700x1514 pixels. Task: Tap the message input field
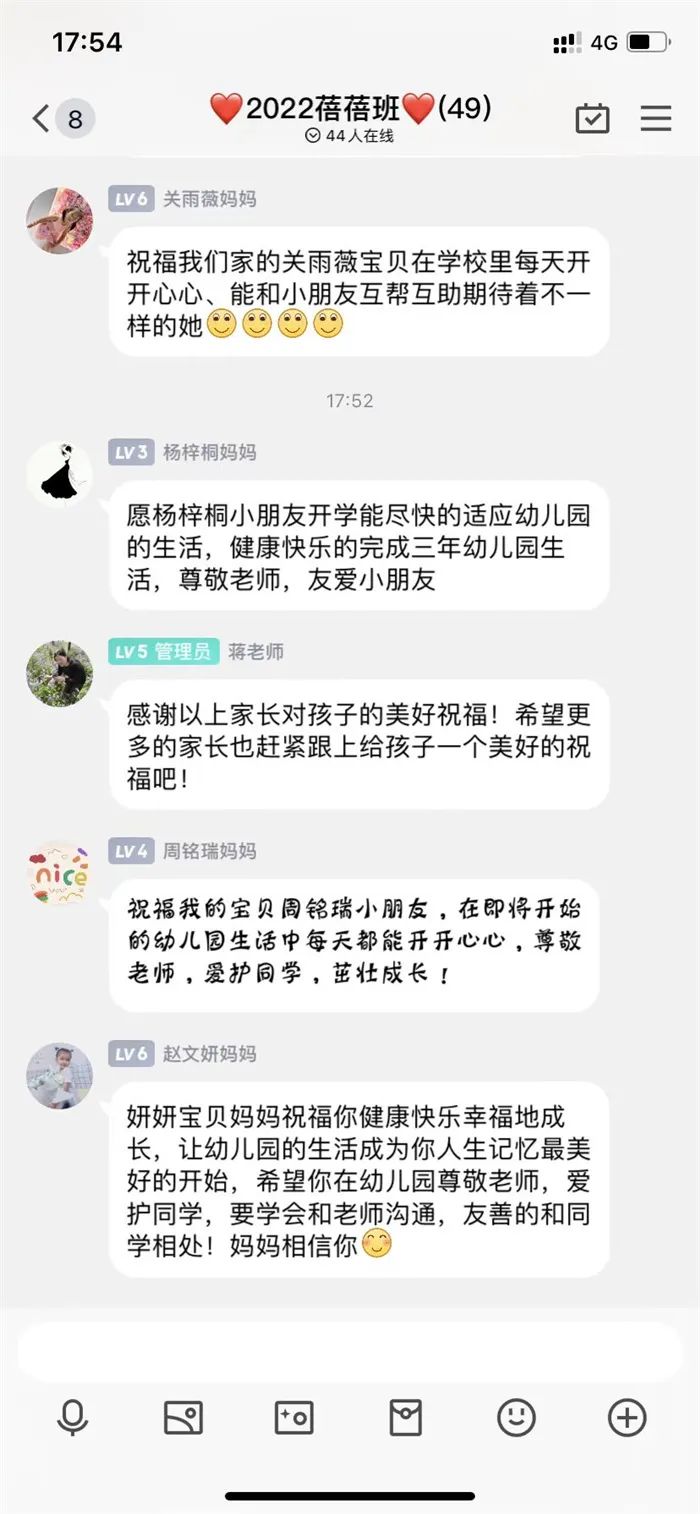(x=350, y=1352)
